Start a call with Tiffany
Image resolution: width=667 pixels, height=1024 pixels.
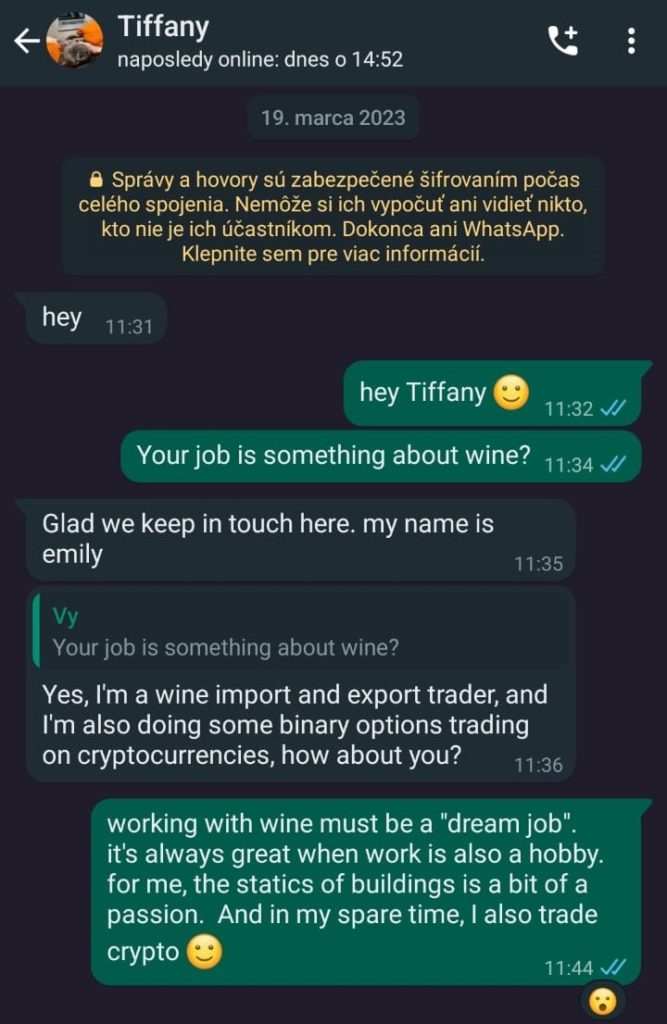click(x=563, y=41)
